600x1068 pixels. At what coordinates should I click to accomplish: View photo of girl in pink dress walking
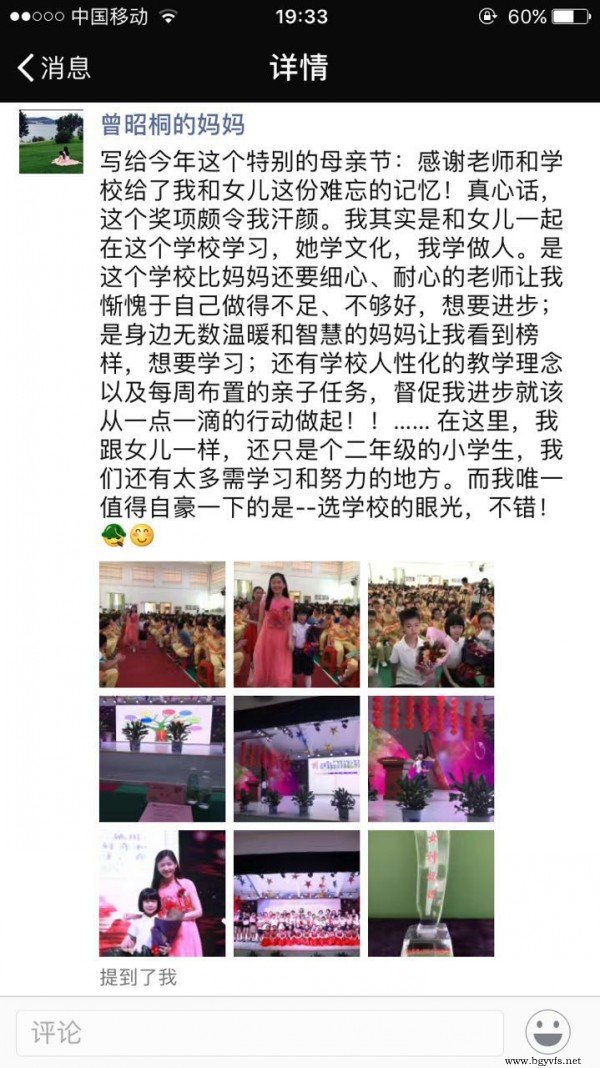tap(296, 624)
